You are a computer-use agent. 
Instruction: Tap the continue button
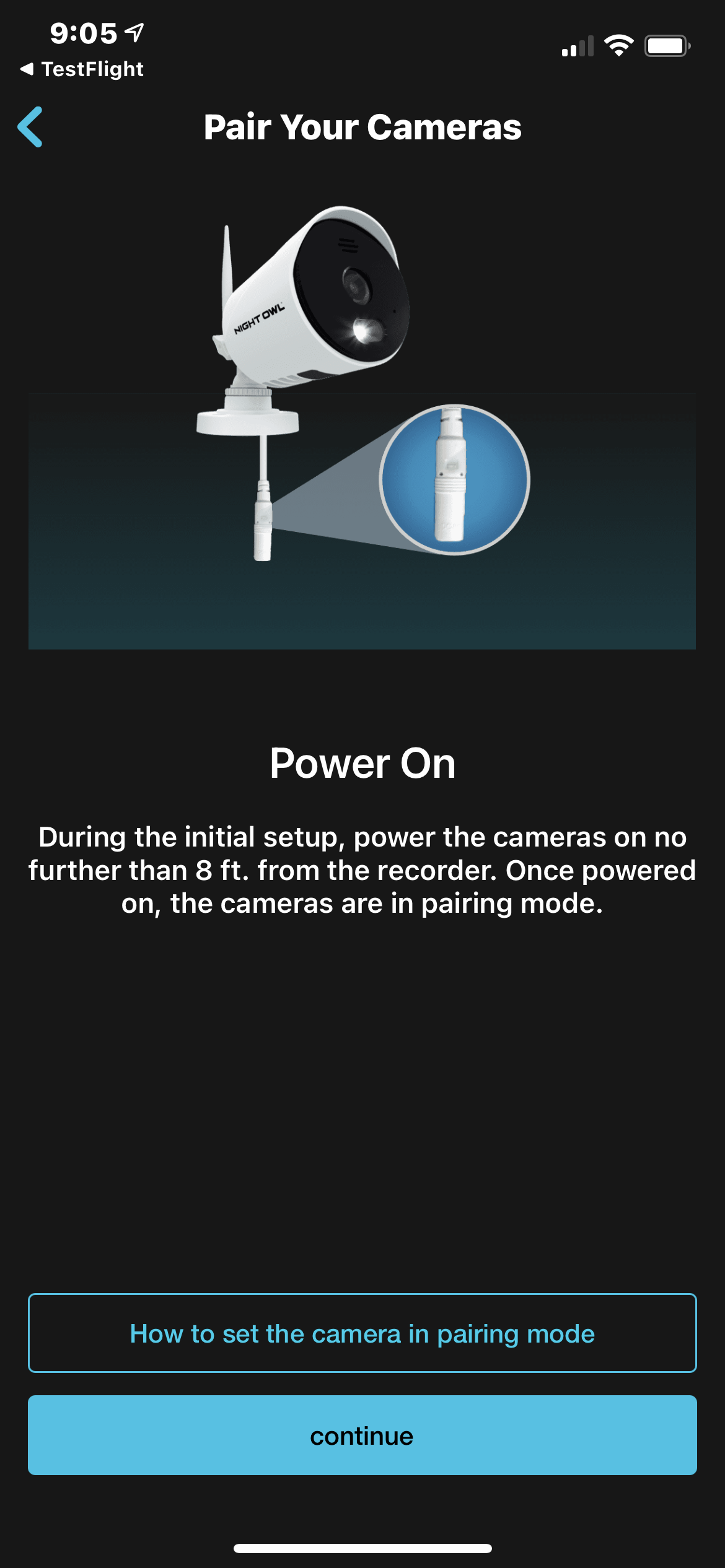coord(362,1435)
